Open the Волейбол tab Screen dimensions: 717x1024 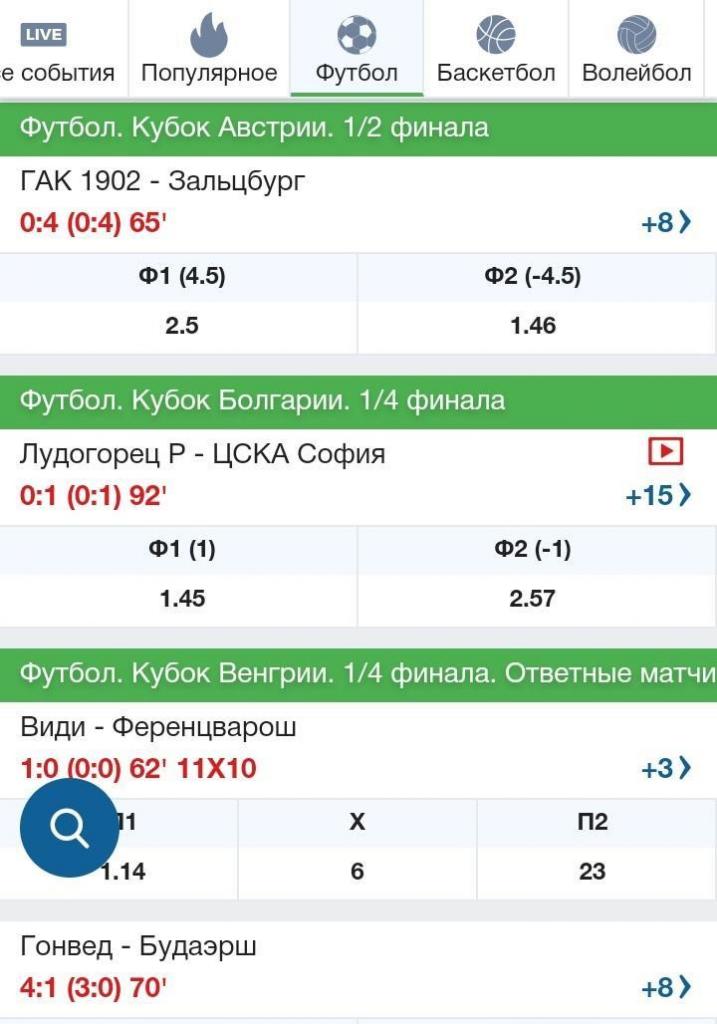637,50
